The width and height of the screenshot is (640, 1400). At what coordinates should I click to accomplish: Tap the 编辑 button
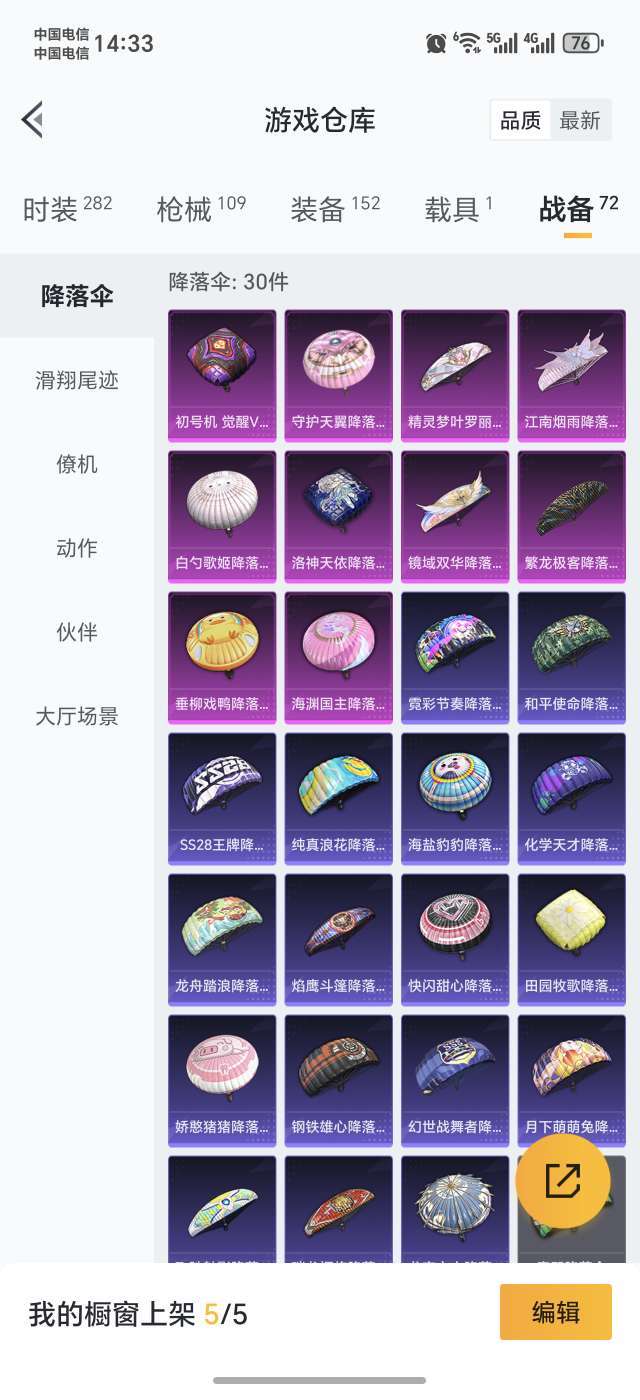555,1312
